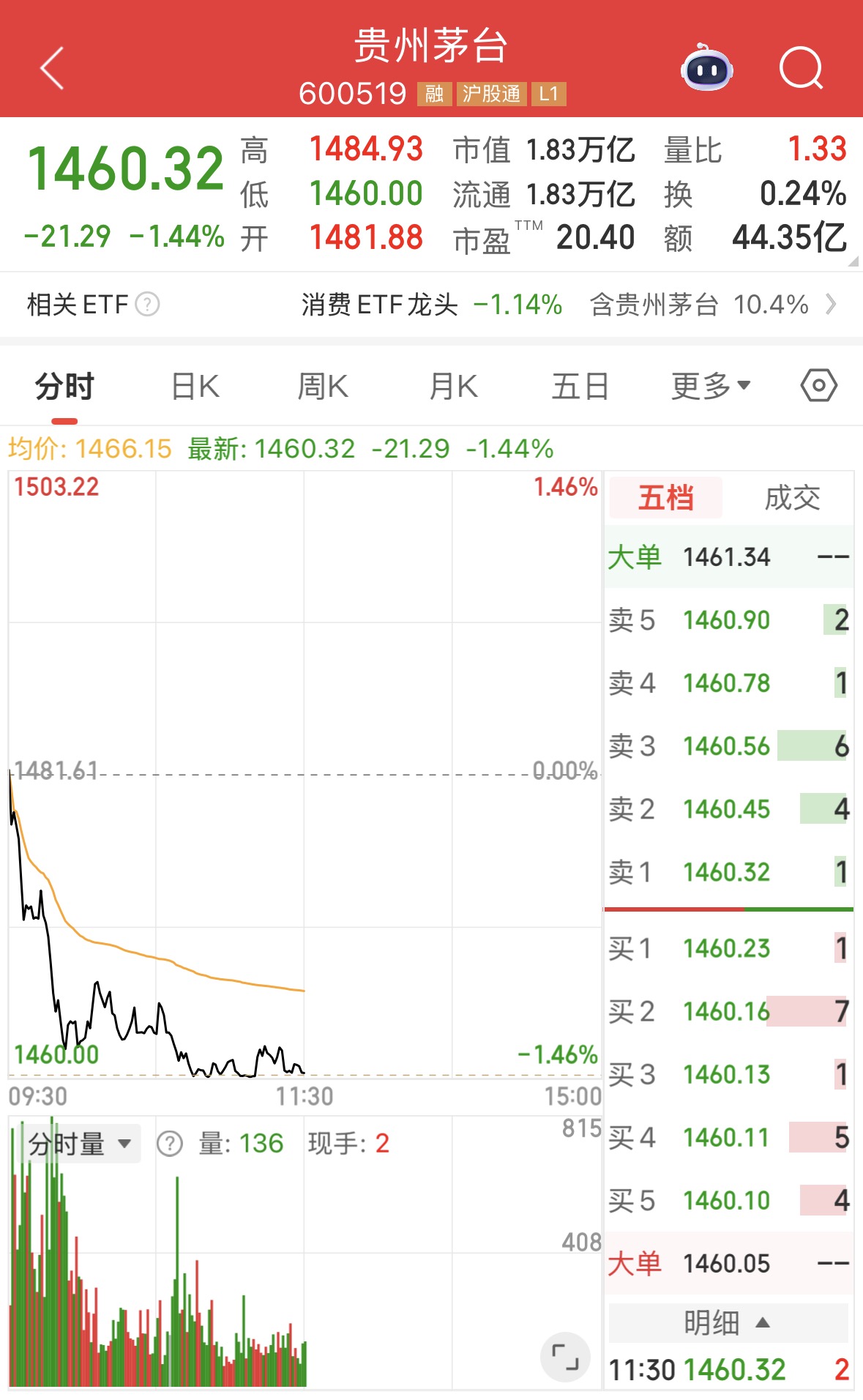Switch to the 日K tab
The height and width of the screenshot is (1400, 863).
(x=195, y=387)
